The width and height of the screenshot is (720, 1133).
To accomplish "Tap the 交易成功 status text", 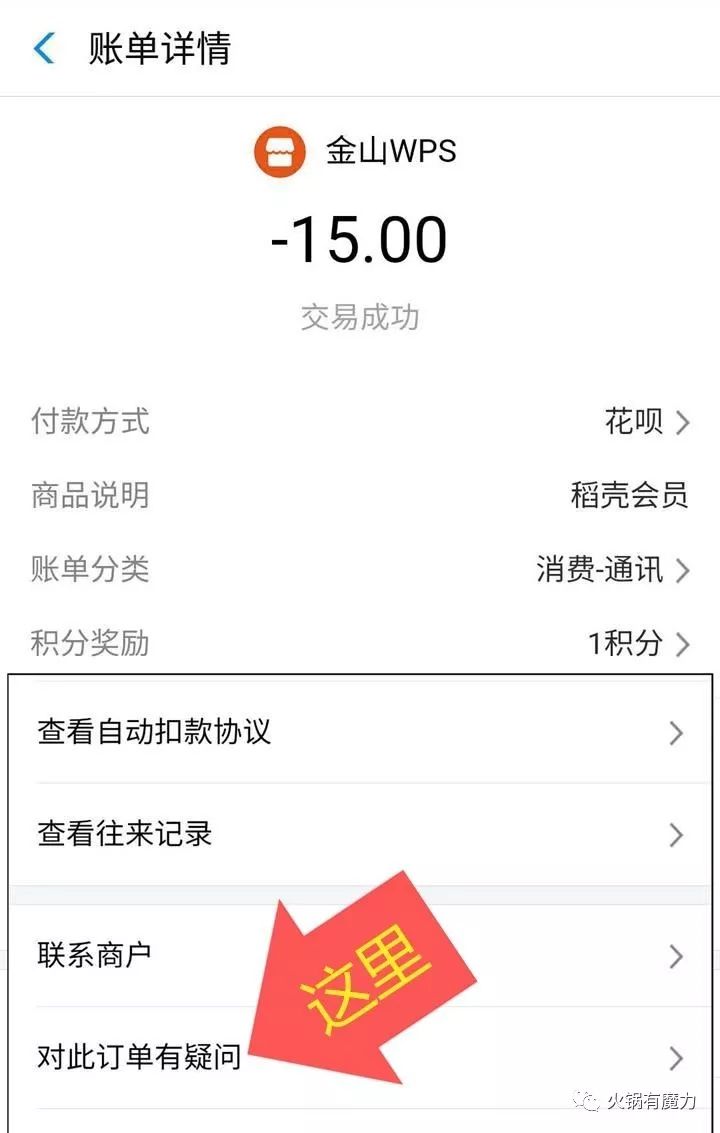I will coord(360,318).
